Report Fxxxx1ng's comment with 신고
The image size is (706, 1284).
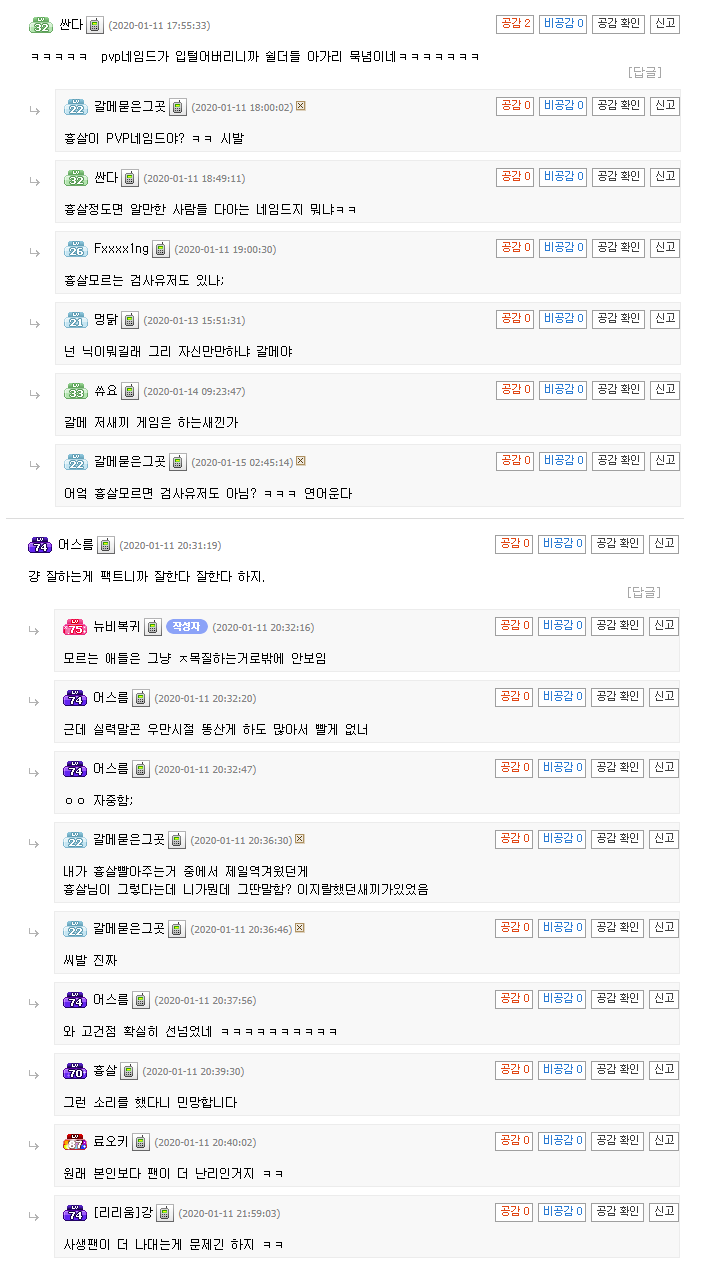pyautogui.click(x=664, y=247)
